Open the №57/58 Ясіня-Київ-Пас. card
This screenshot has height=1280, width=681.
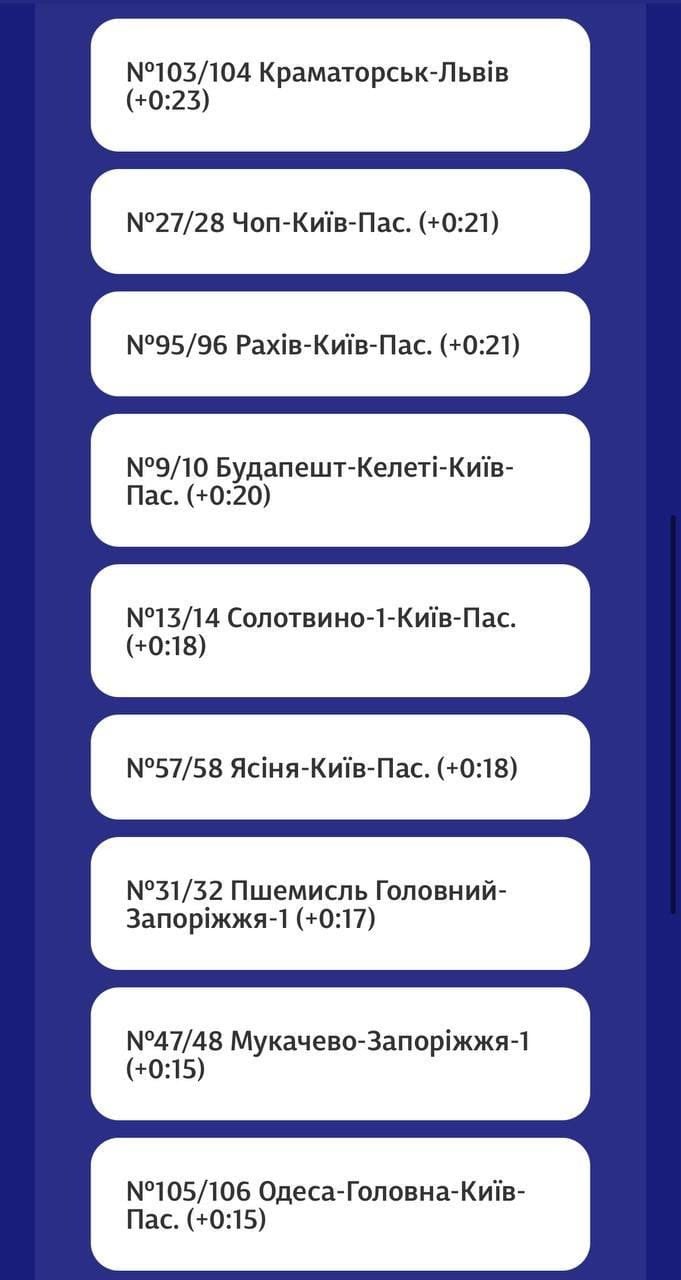(x=340, y=767)
